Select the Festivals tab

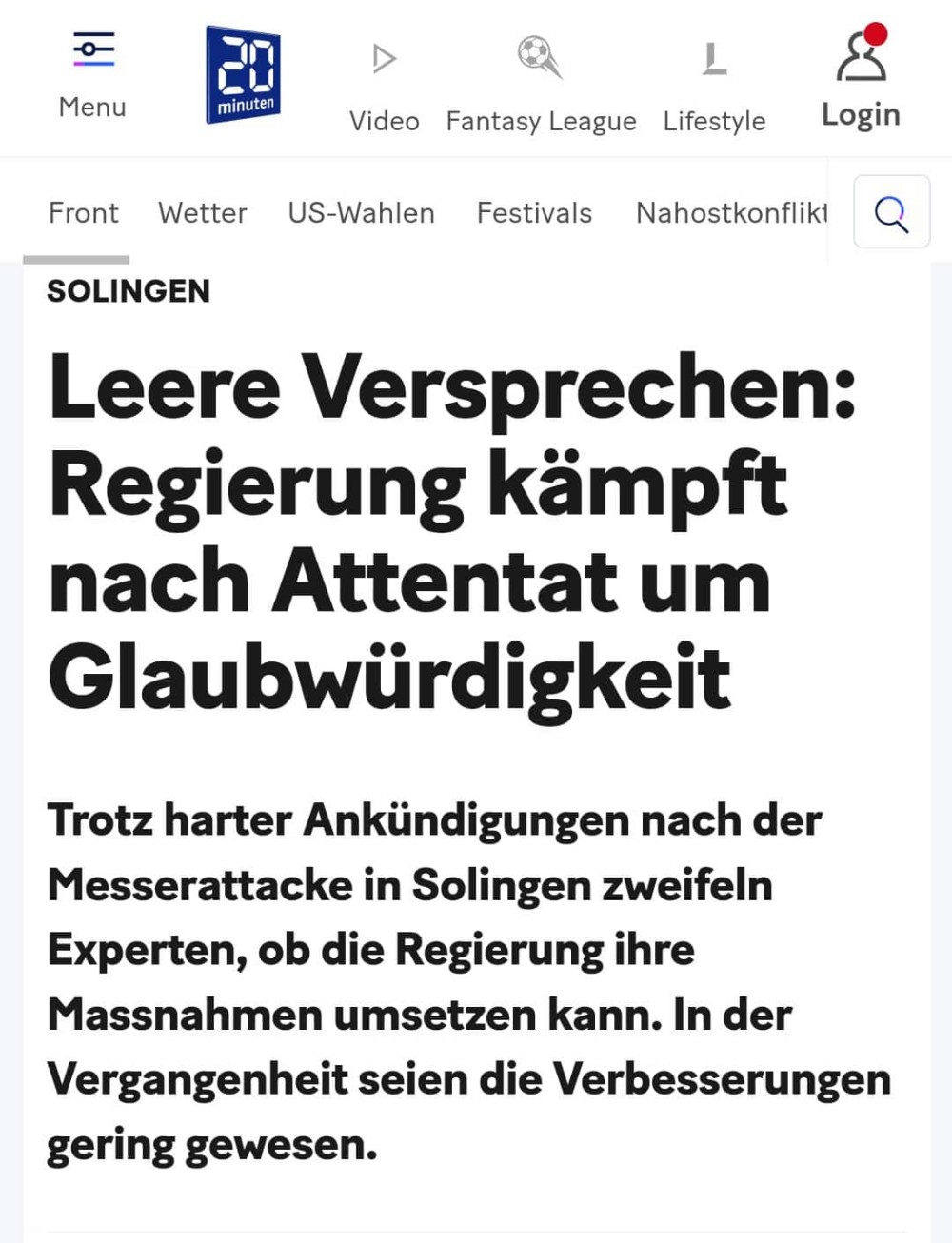(x=534, y=213)
